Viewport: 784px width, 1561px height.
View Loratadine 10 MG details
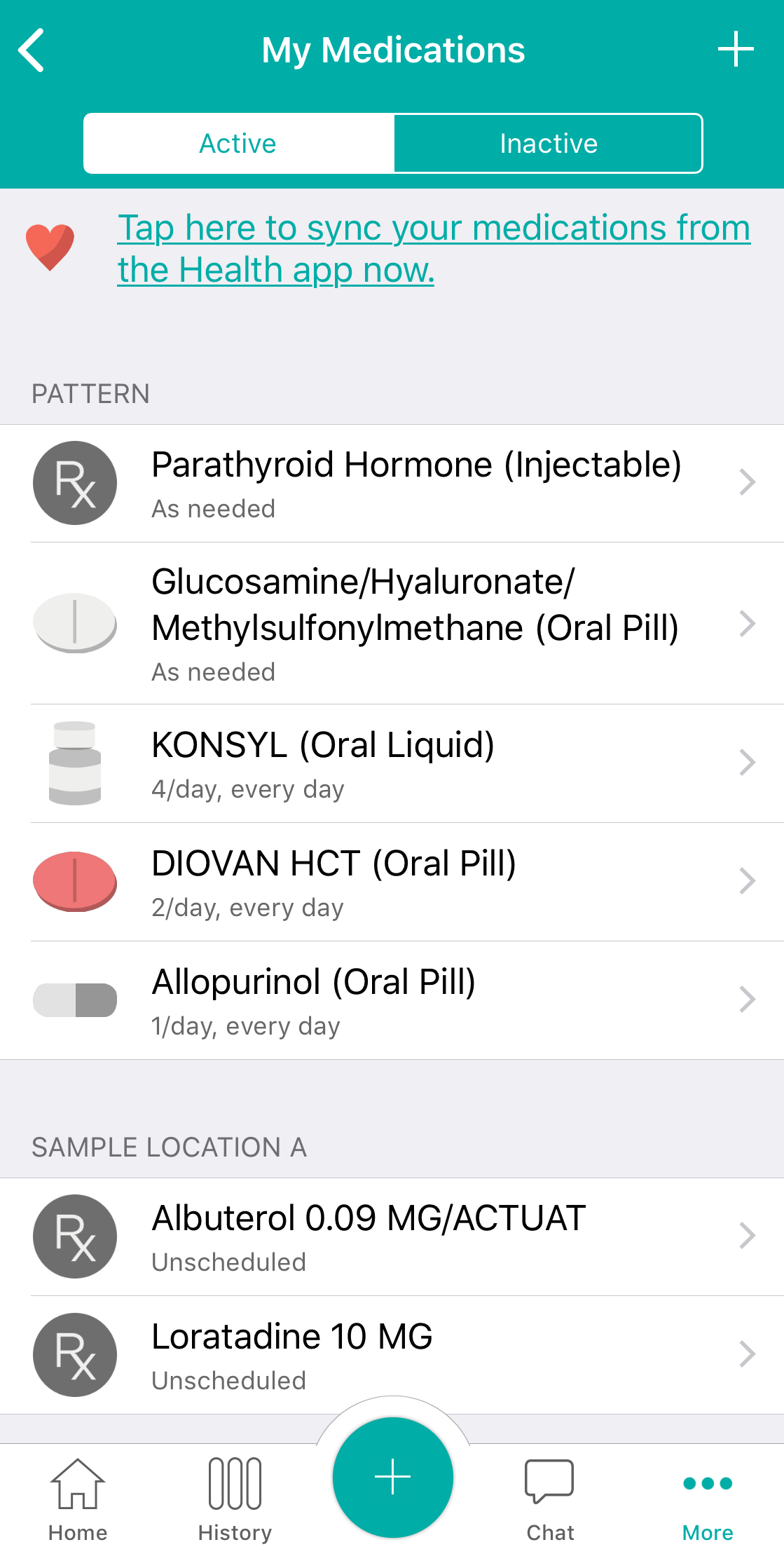(x=392, y=1355)
